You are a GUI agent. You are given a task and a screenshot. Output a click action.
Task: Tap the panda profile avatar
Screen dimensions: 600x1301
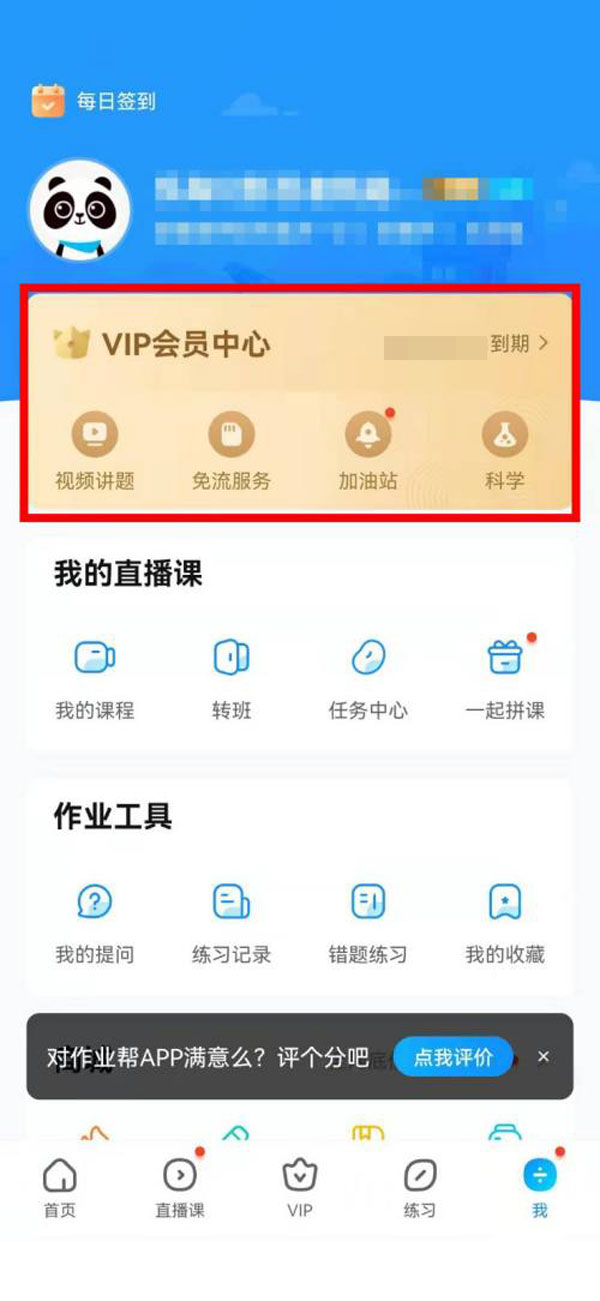79,210
